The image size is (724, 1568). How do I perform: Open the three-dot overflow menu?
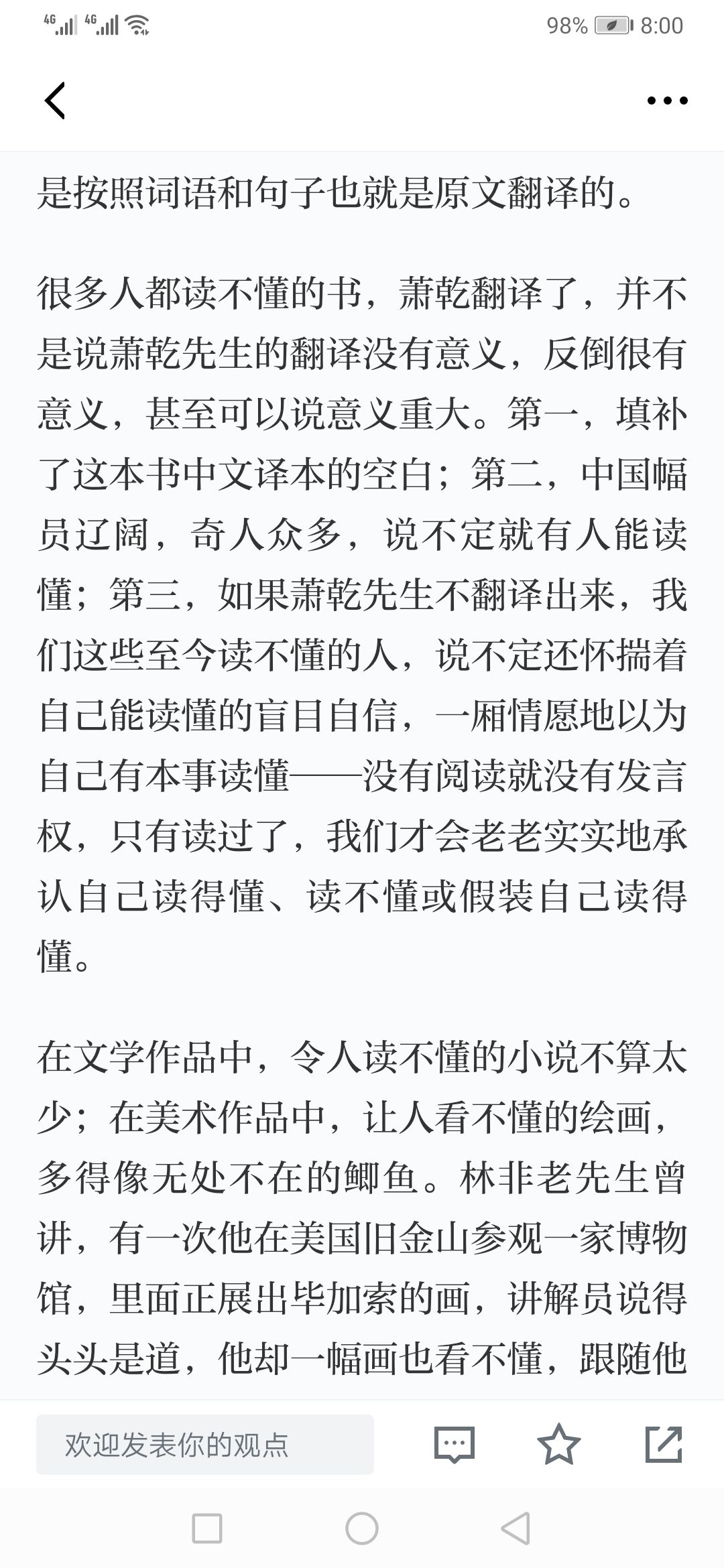[x=667, y=101]
